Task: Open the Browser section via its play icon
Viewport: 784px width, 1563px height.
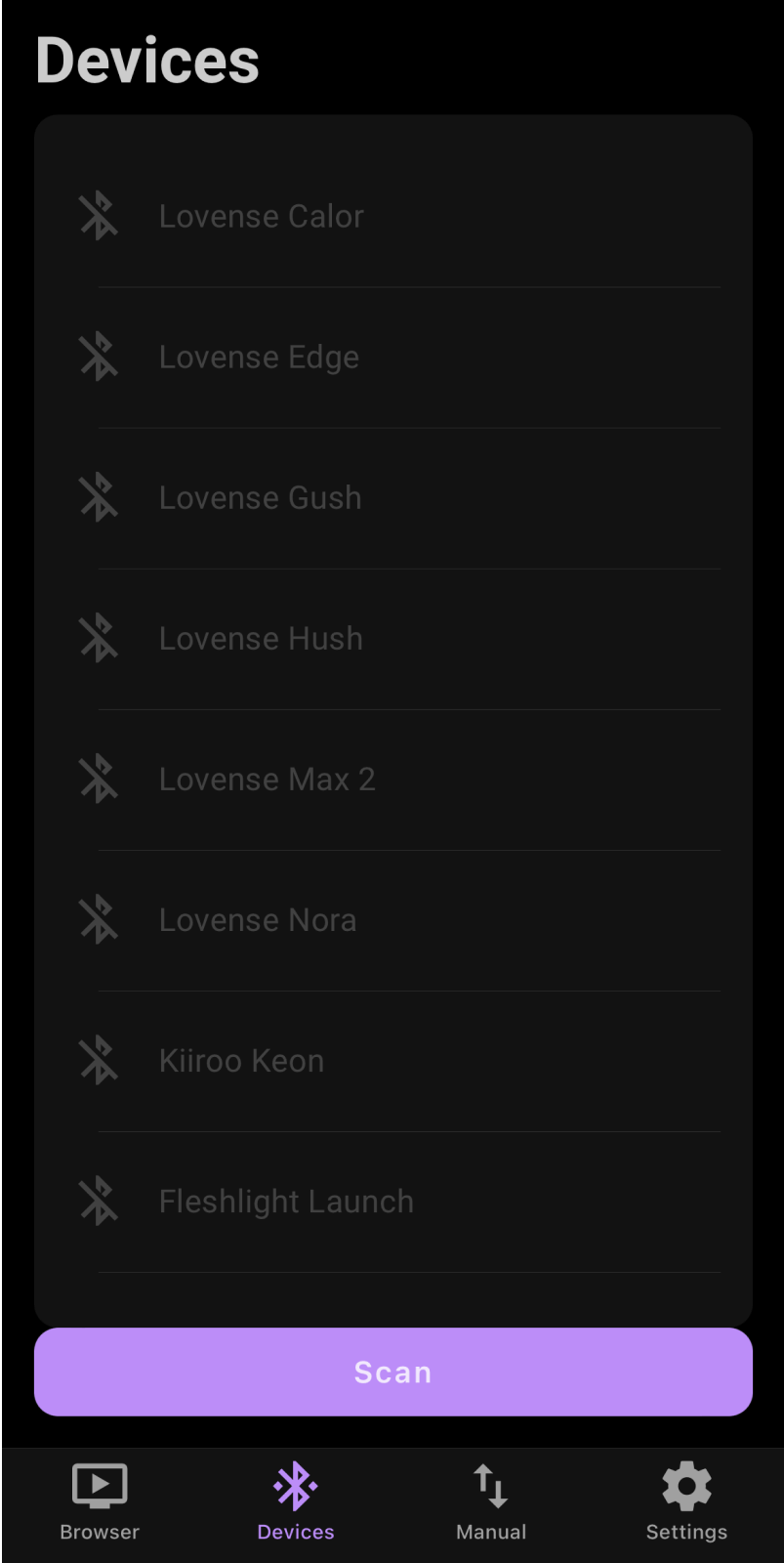Action: click(98, 1486)
